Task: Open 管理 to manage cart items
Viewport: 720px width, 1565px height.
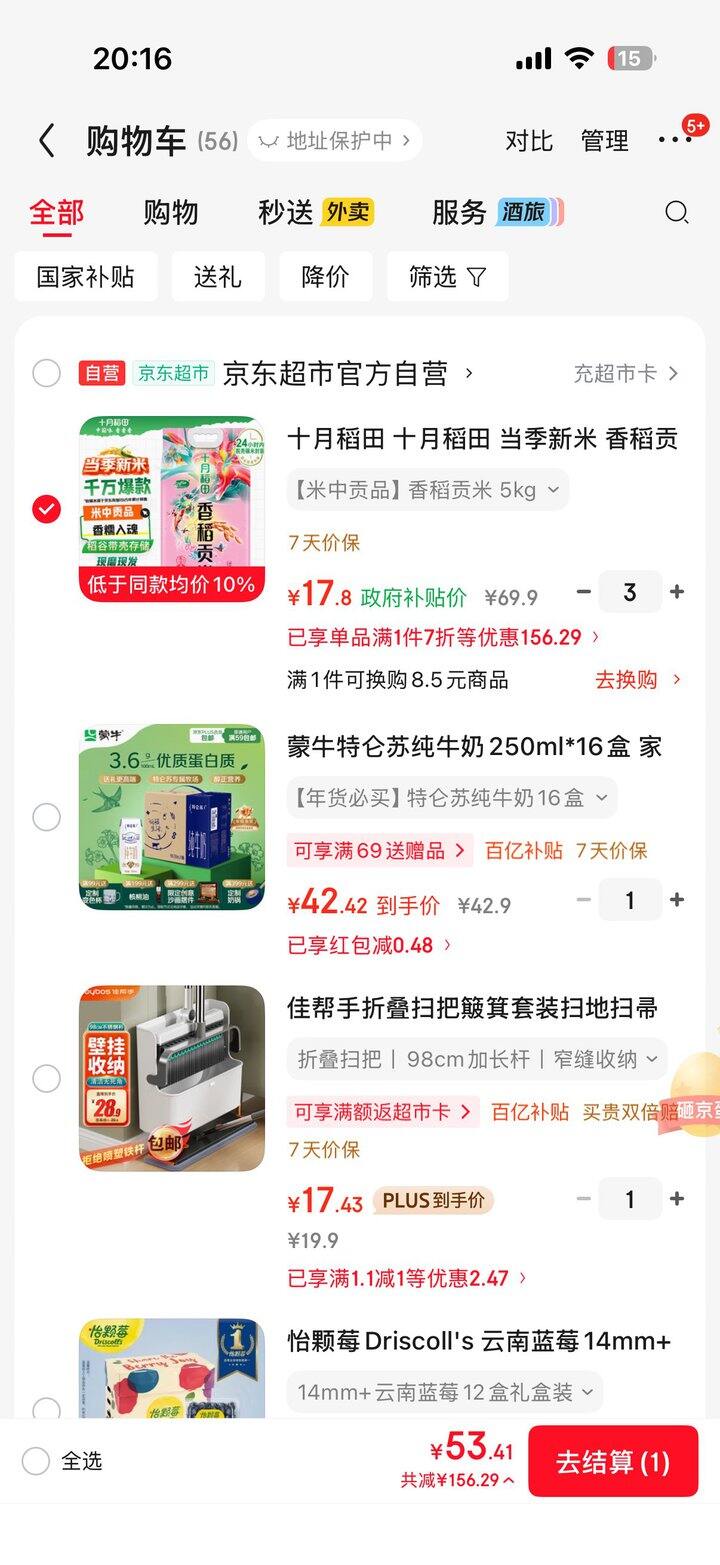Action: (x=604, y=141)
